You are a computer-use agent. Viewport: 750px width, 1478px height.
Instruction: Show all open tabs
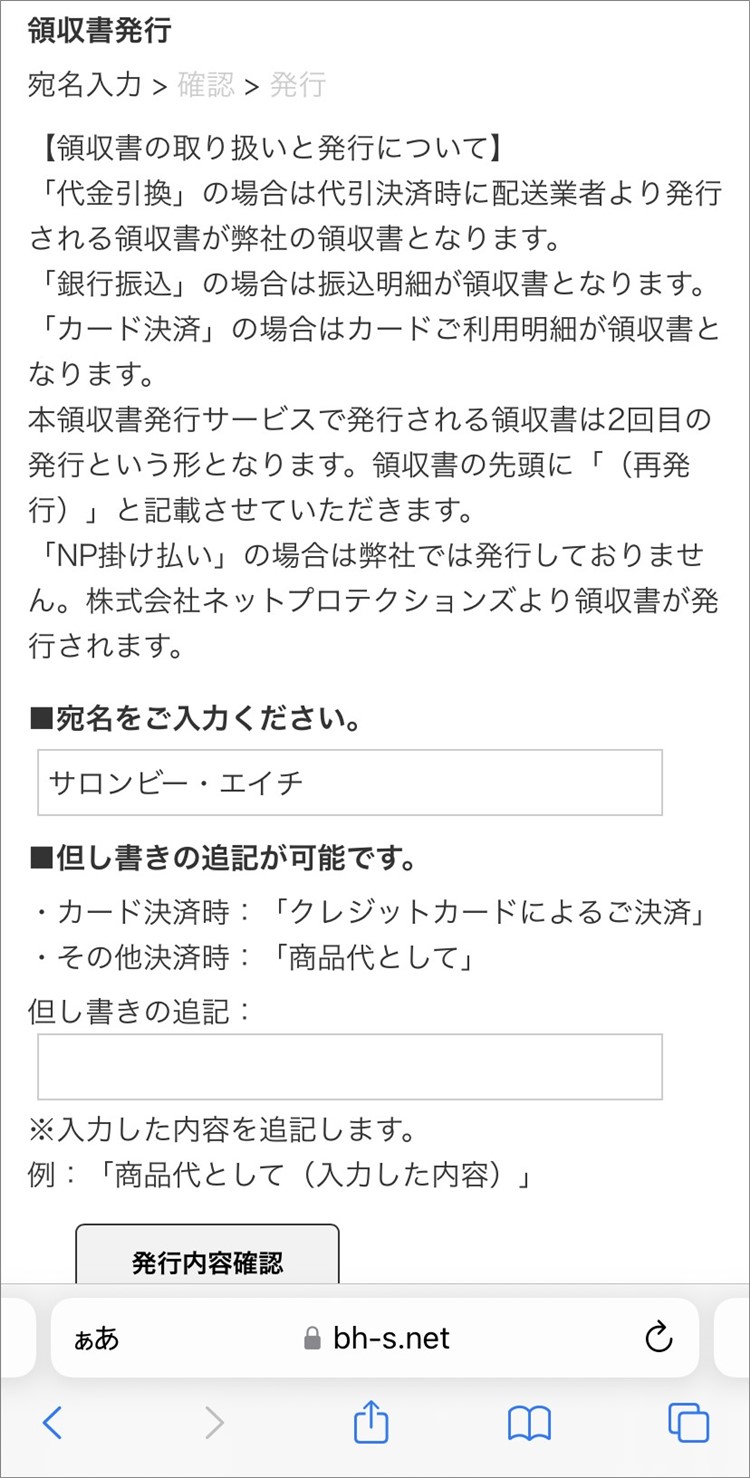point(688,1422)
